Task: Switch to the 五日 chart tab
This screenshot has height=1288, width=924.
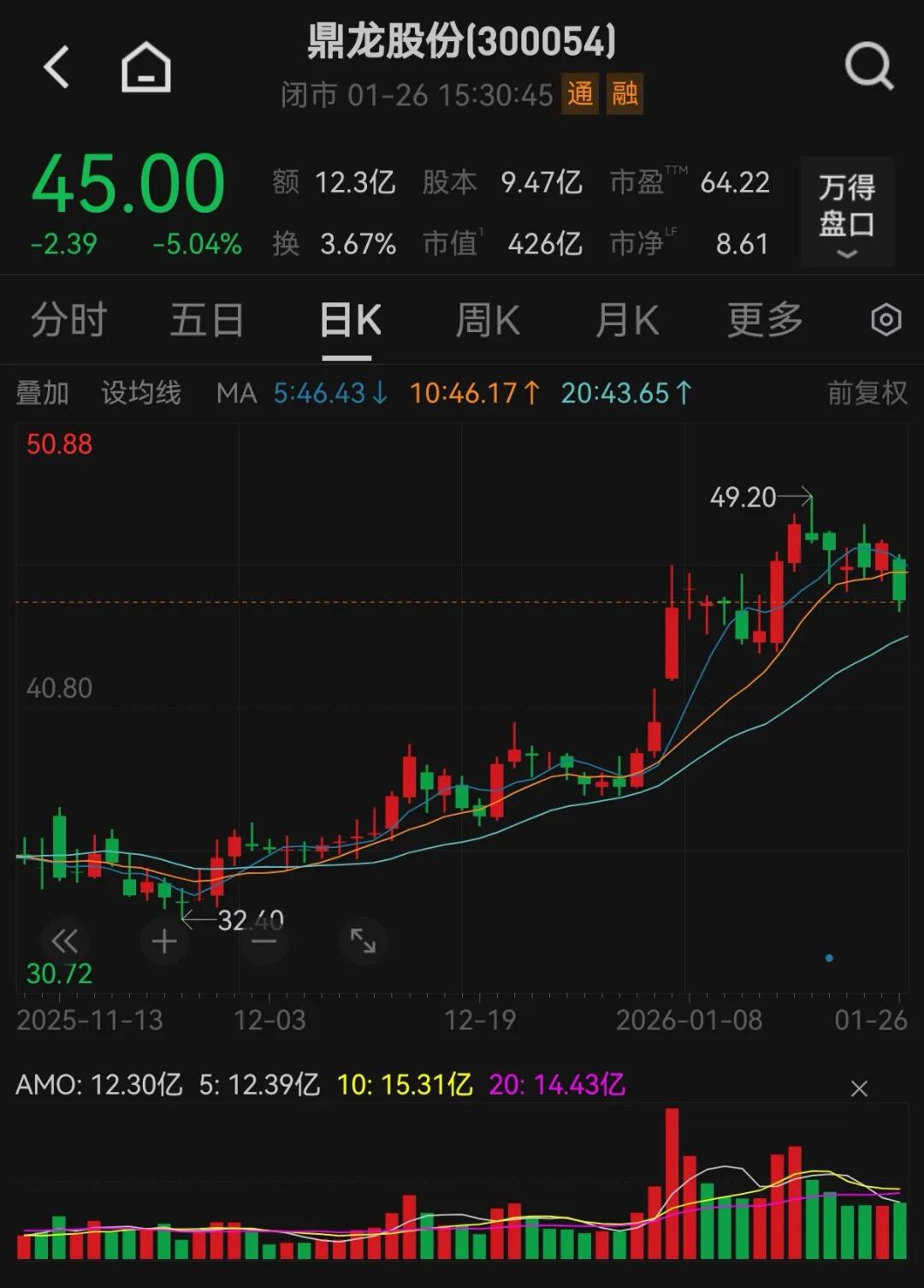Action: (207, 321)
